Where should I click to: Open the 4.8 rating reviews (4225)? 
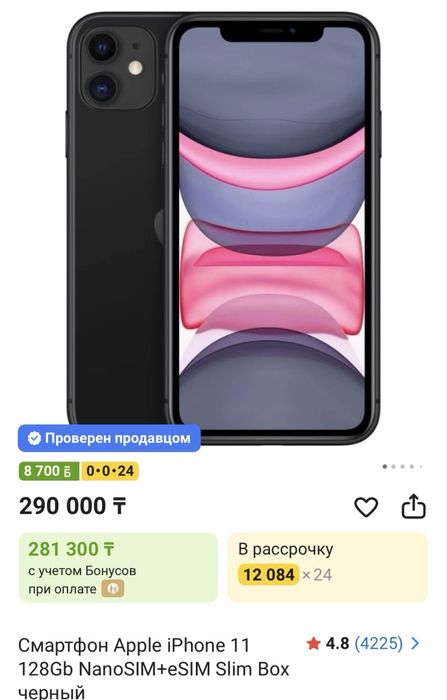(x=363, y=643)
